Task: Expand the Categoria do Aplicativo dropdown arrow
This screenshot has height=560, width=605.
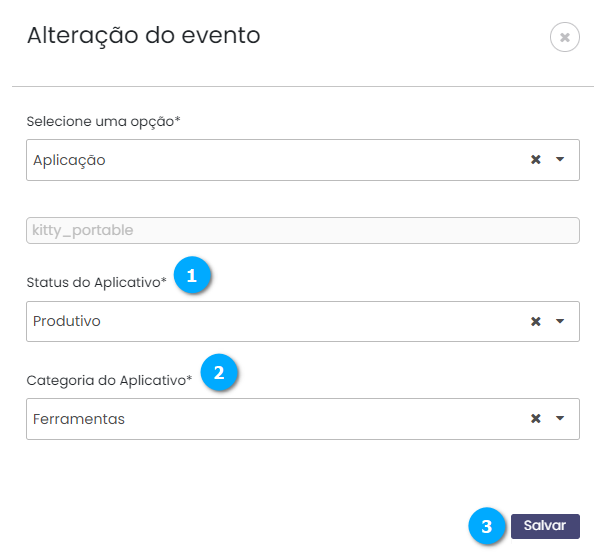Action: tap(560, 419)
